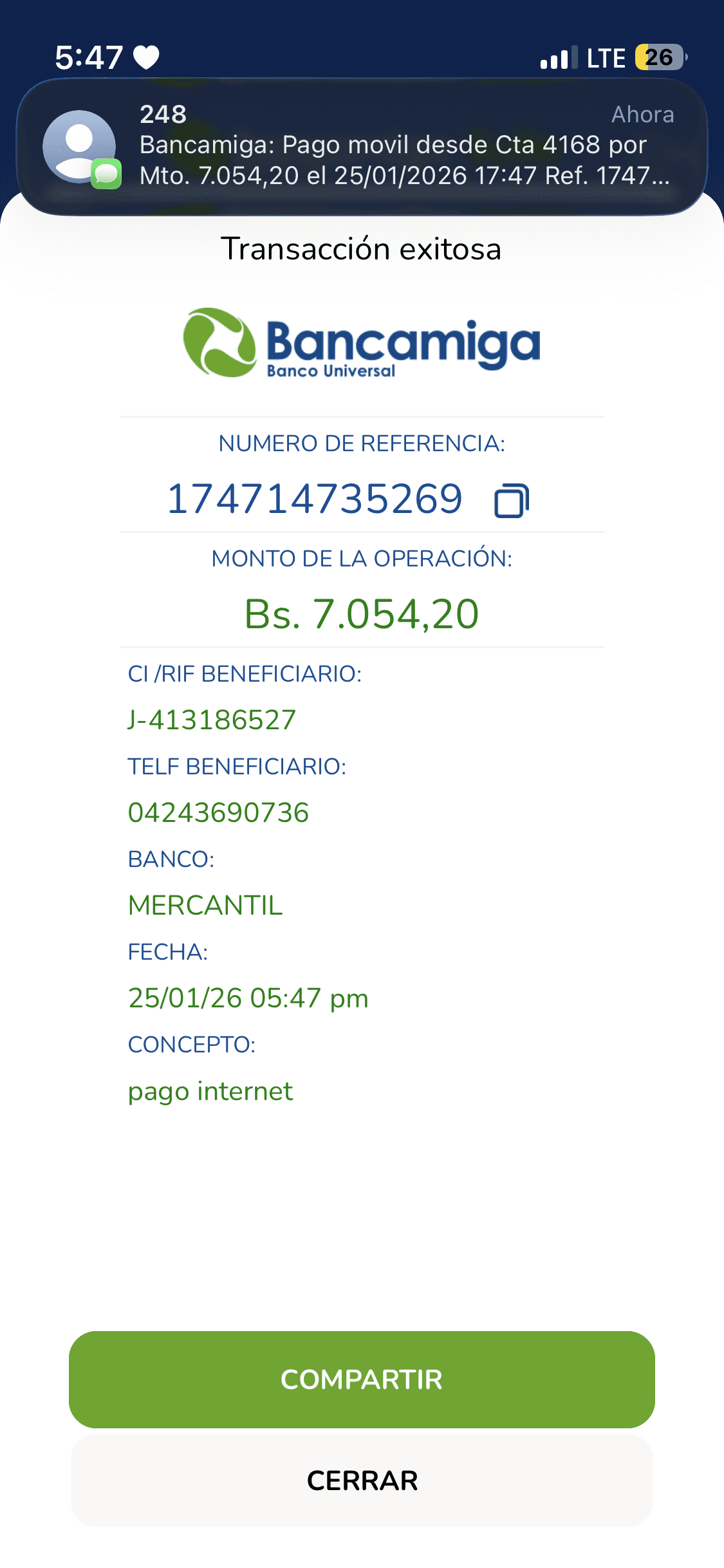The image size is (724, 1568).
Task: Close the receipt with CERRAR
Action: click(362, 1480)
